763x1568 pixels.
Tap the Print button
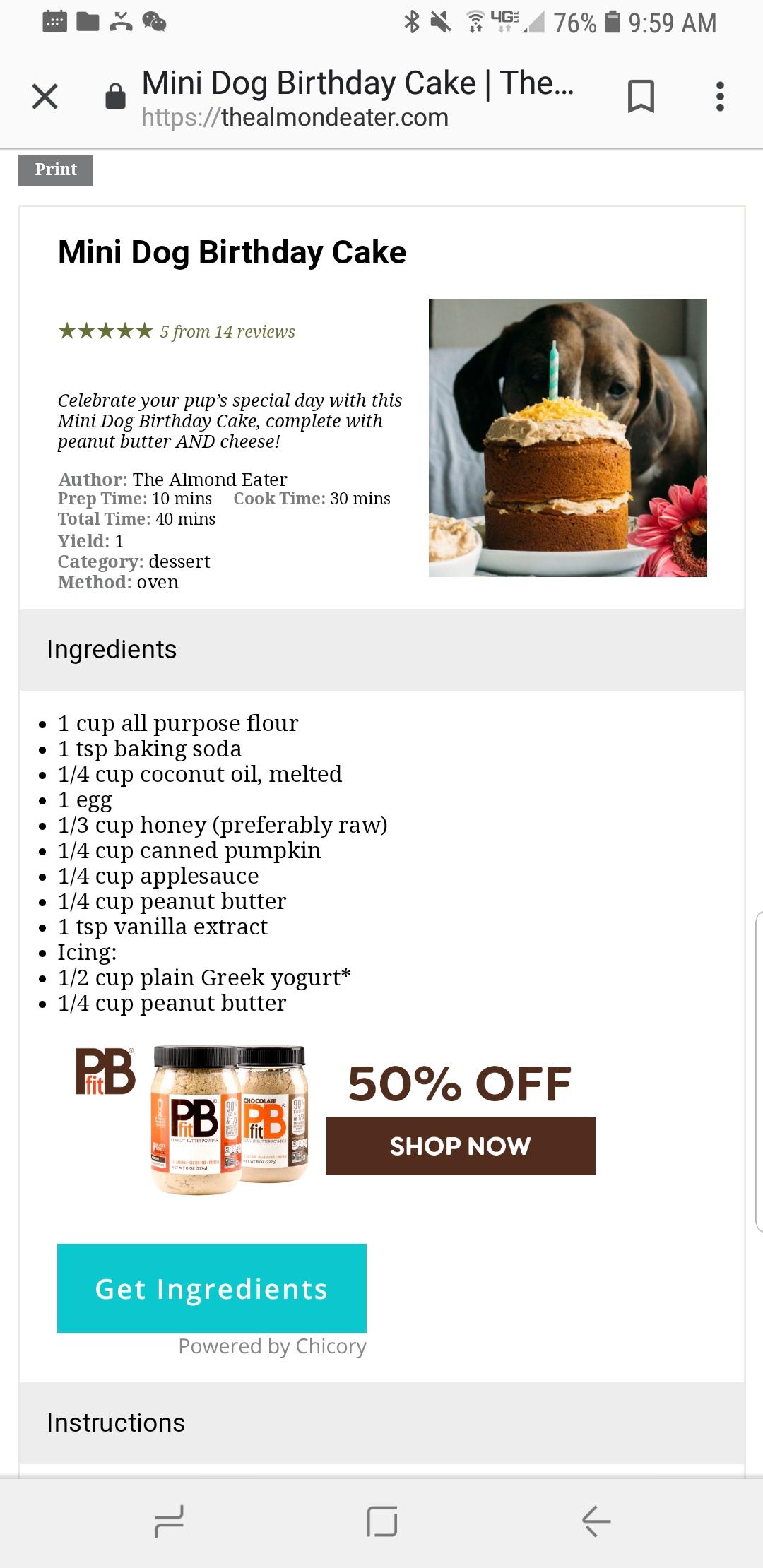pyautogui.click(x=56, y=170)
